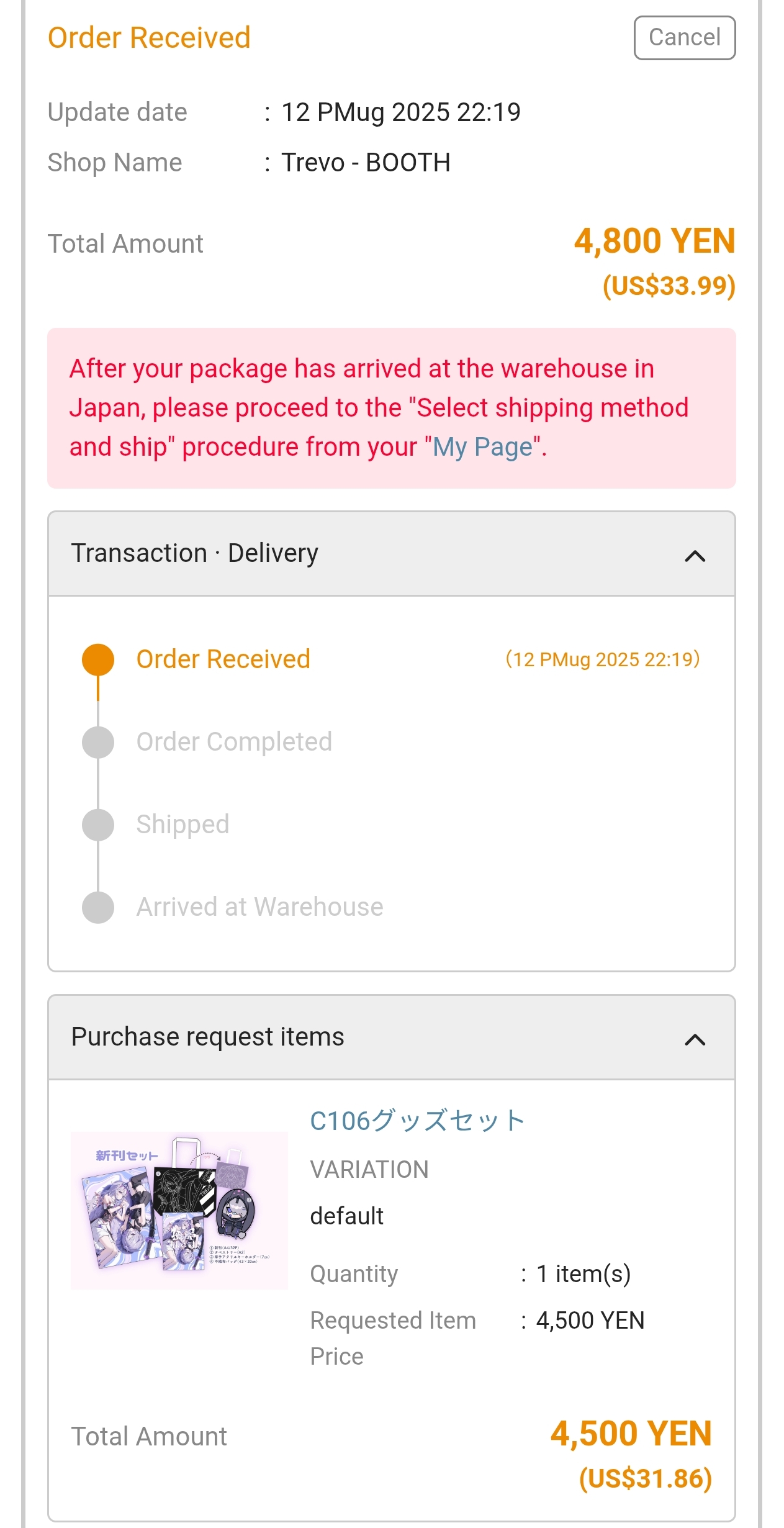Cancel this order
This screenshot has width=784, height=1528.
pyautogui.click(x=684, y=38)
